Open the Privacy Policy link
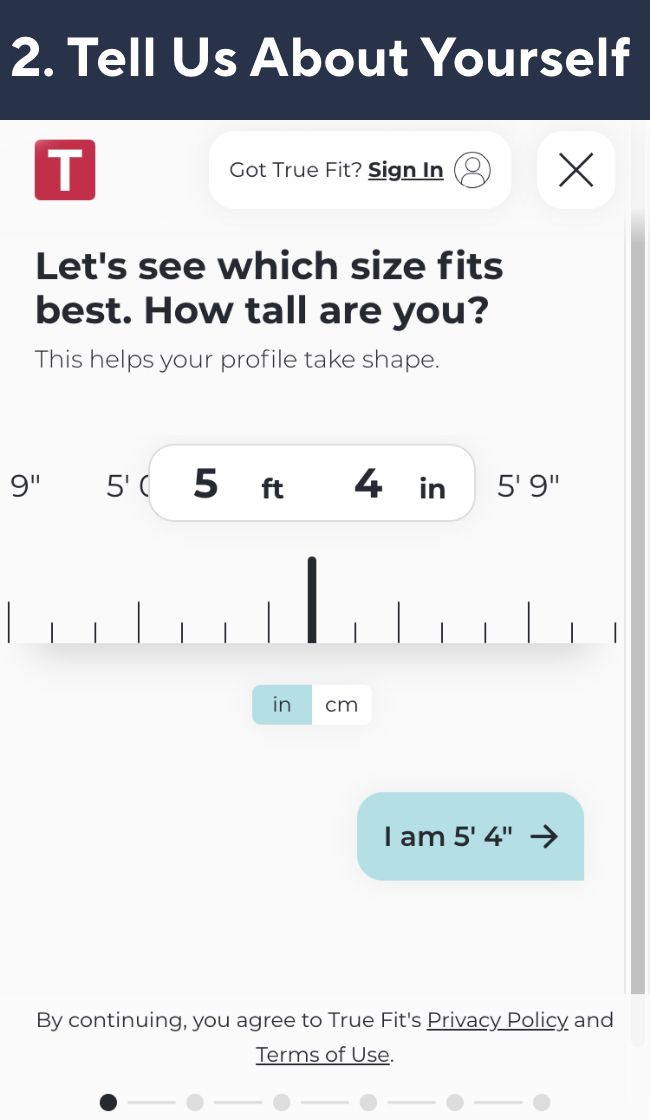Screen dimensions: 650x1120 tap(497, 1020)
